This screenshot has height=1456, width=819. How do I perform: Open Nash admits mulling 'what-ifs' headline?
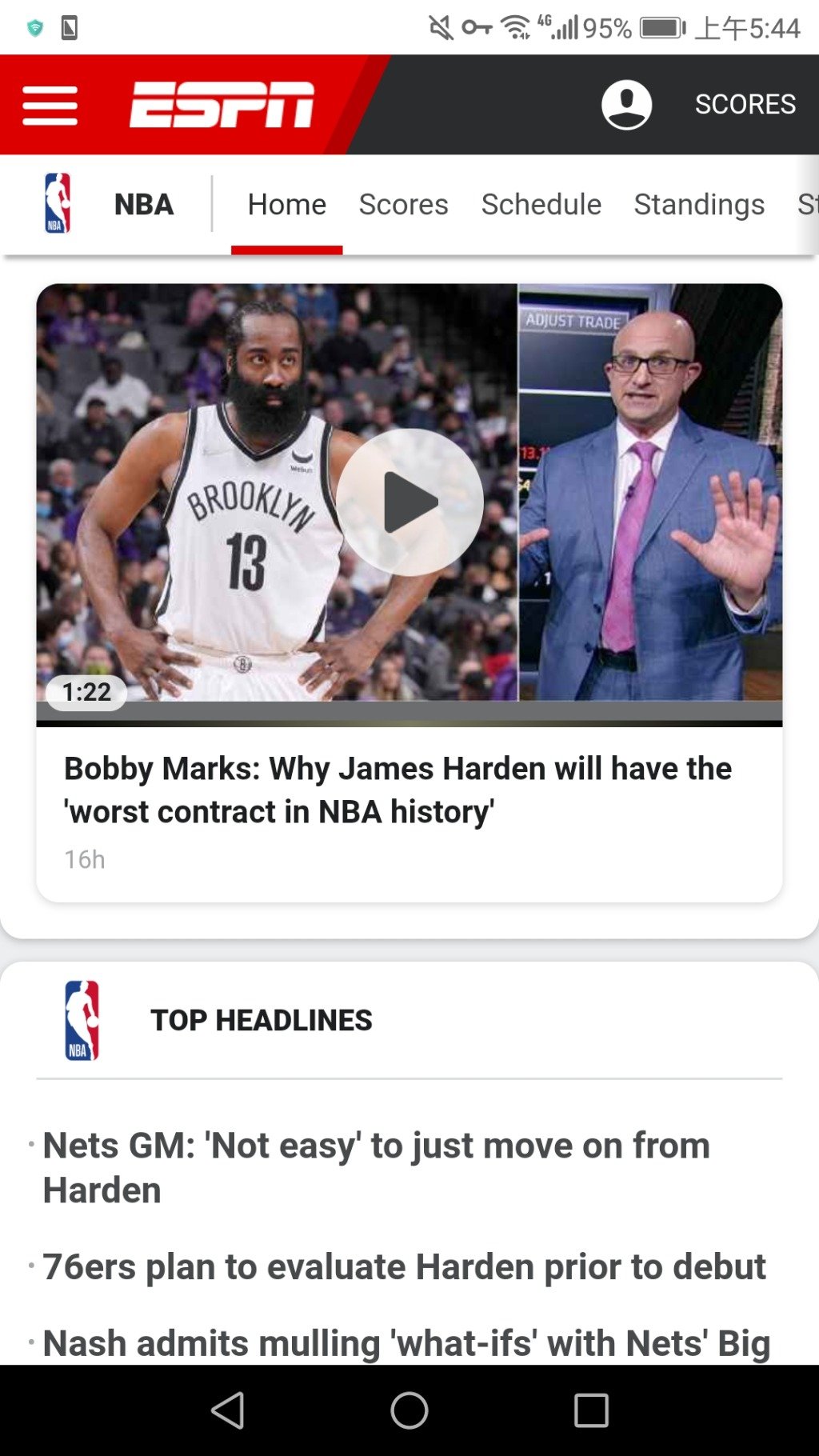pos(406,1343)
